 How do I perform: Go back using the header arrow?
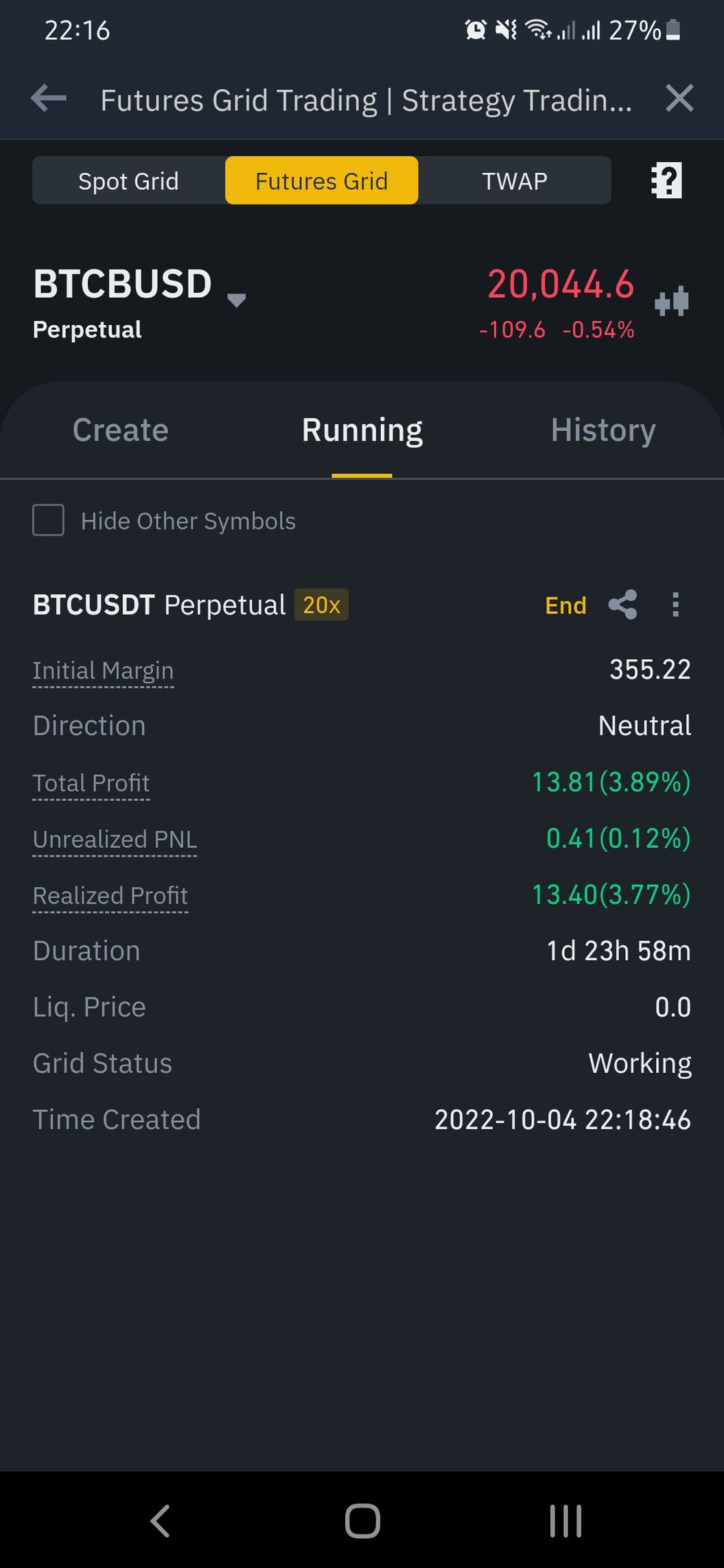click(x=49, y=99)
